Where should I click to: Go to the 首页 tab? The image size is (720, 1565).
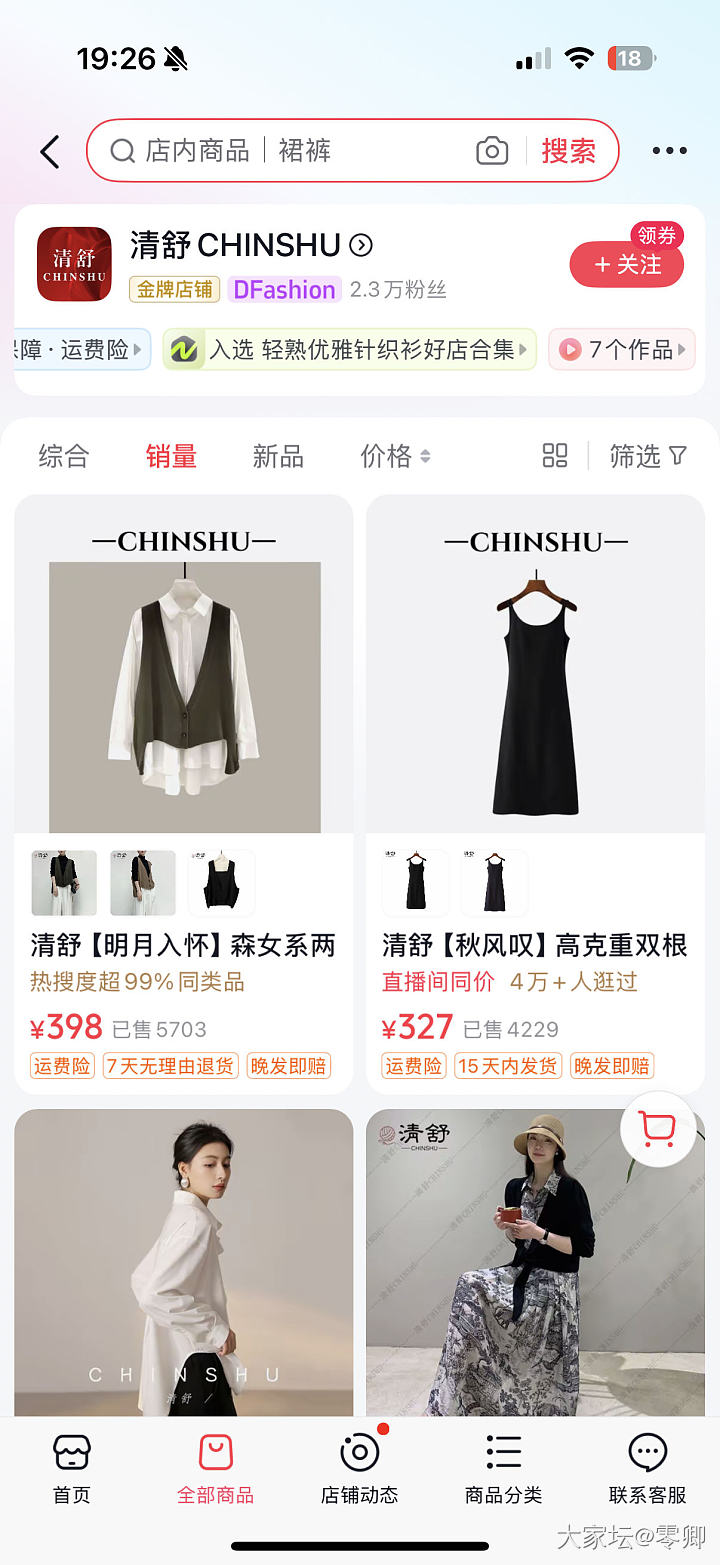72,1468
